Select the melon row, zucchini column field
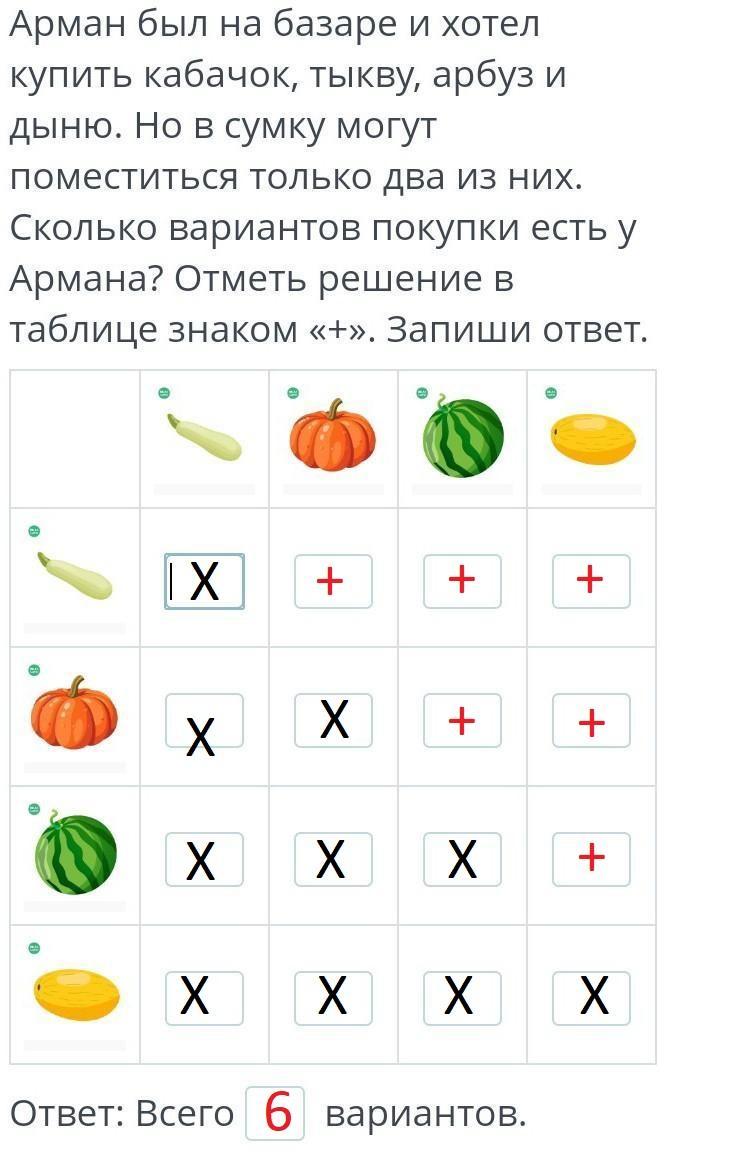752x1164 pixels. pos(204,998)
